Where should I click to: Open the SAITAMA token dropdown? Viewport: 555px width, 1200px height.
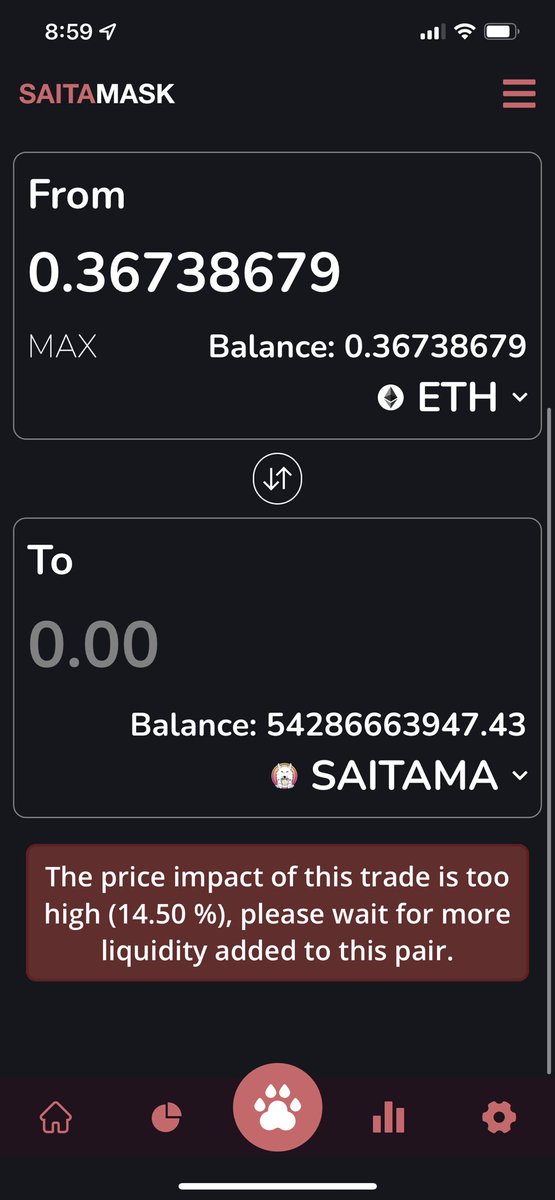click(x=398, y=776)
